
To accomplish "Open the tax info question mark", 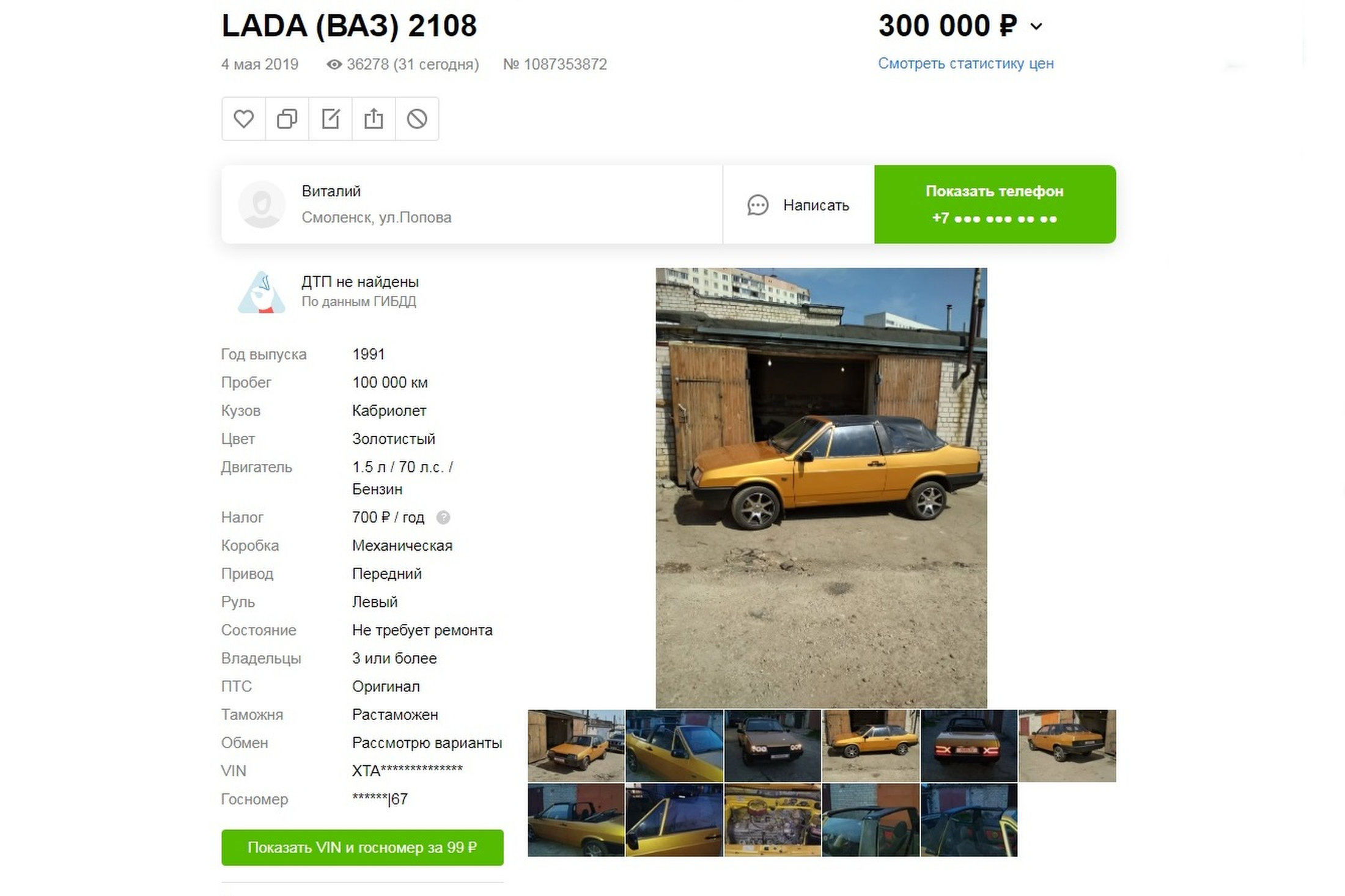I will [x=443, y=518].
